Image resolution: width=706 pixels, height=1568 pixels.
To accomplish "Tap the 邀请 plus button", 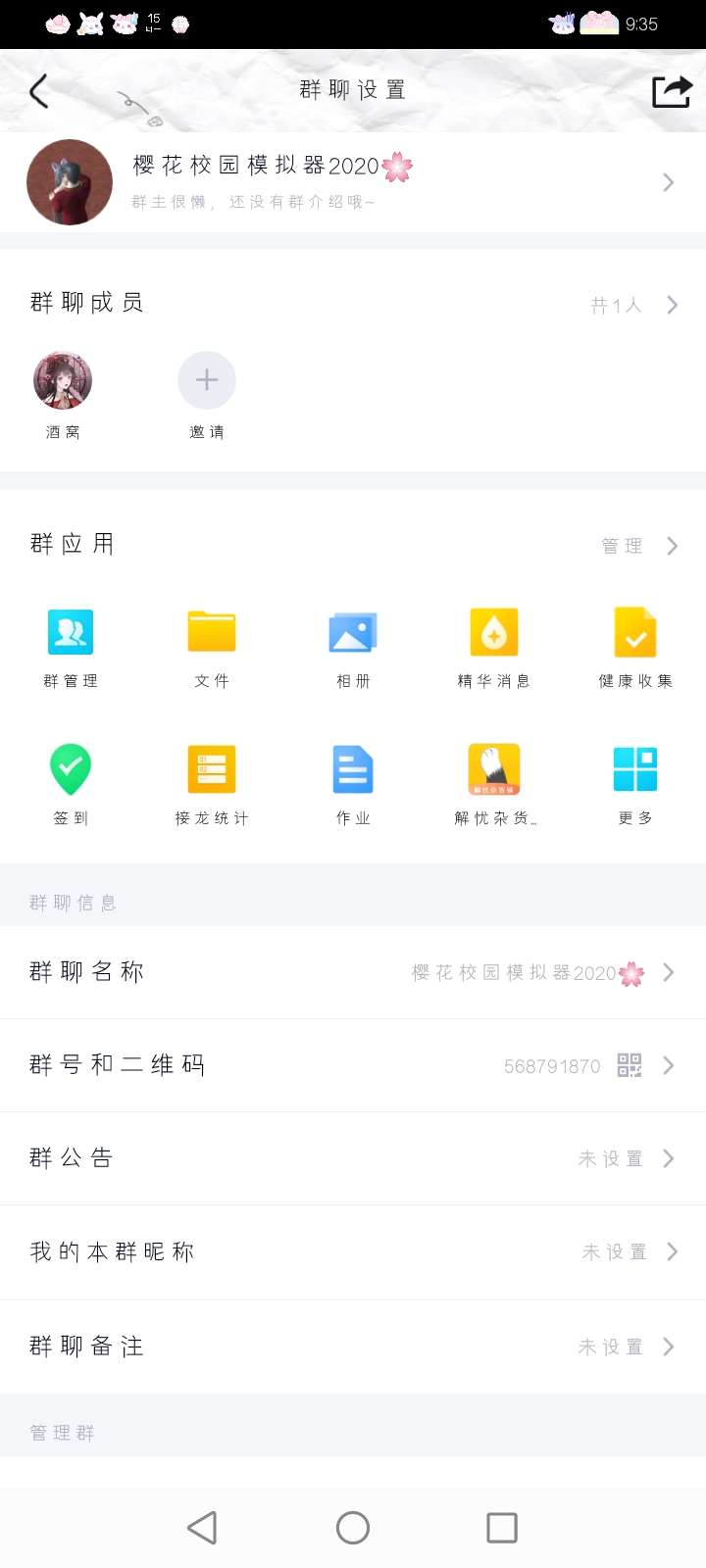I will tap(207, 380).
